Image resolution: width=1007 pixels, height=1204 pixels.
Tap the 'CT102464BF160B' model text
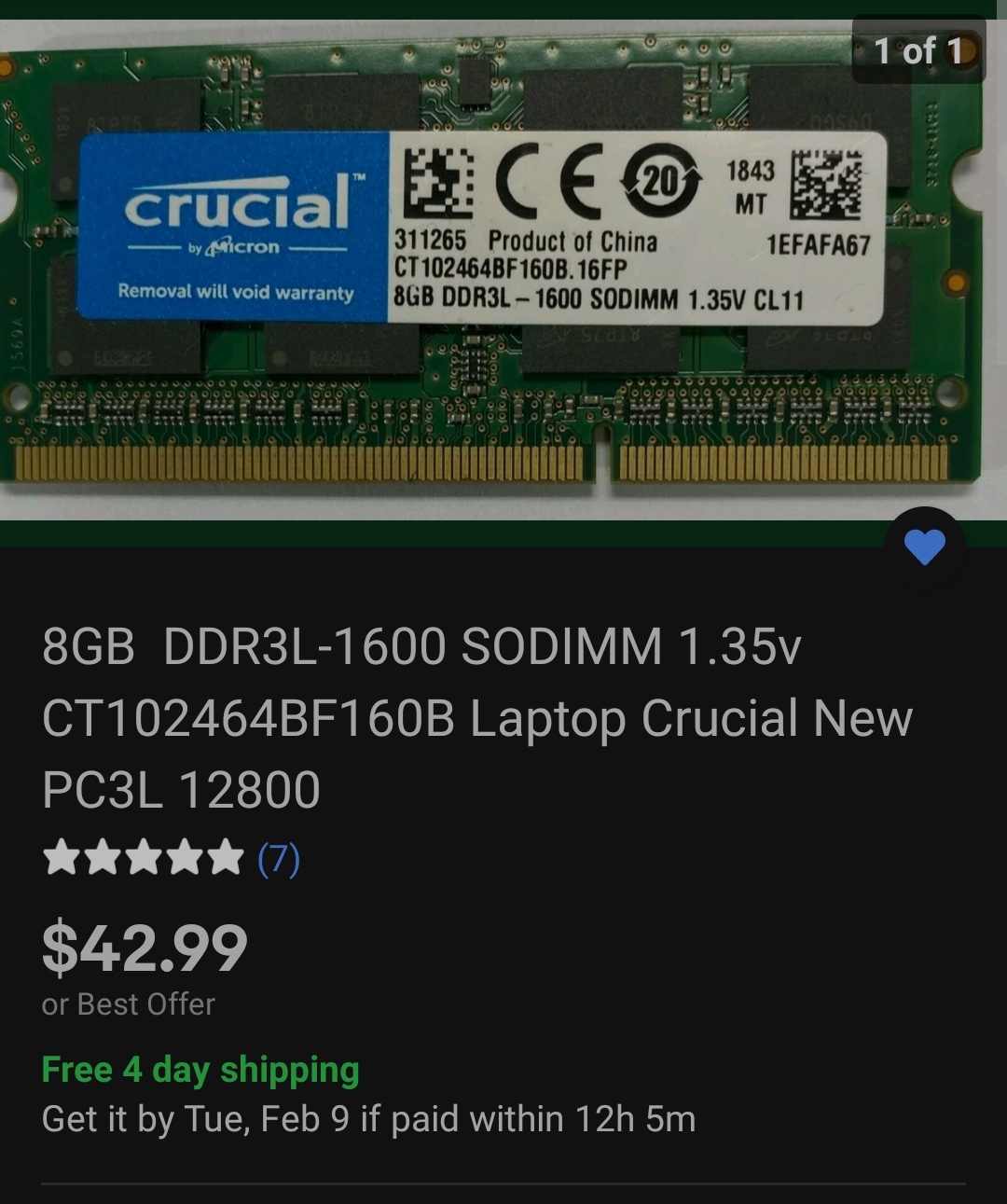(x=252, y=719)
